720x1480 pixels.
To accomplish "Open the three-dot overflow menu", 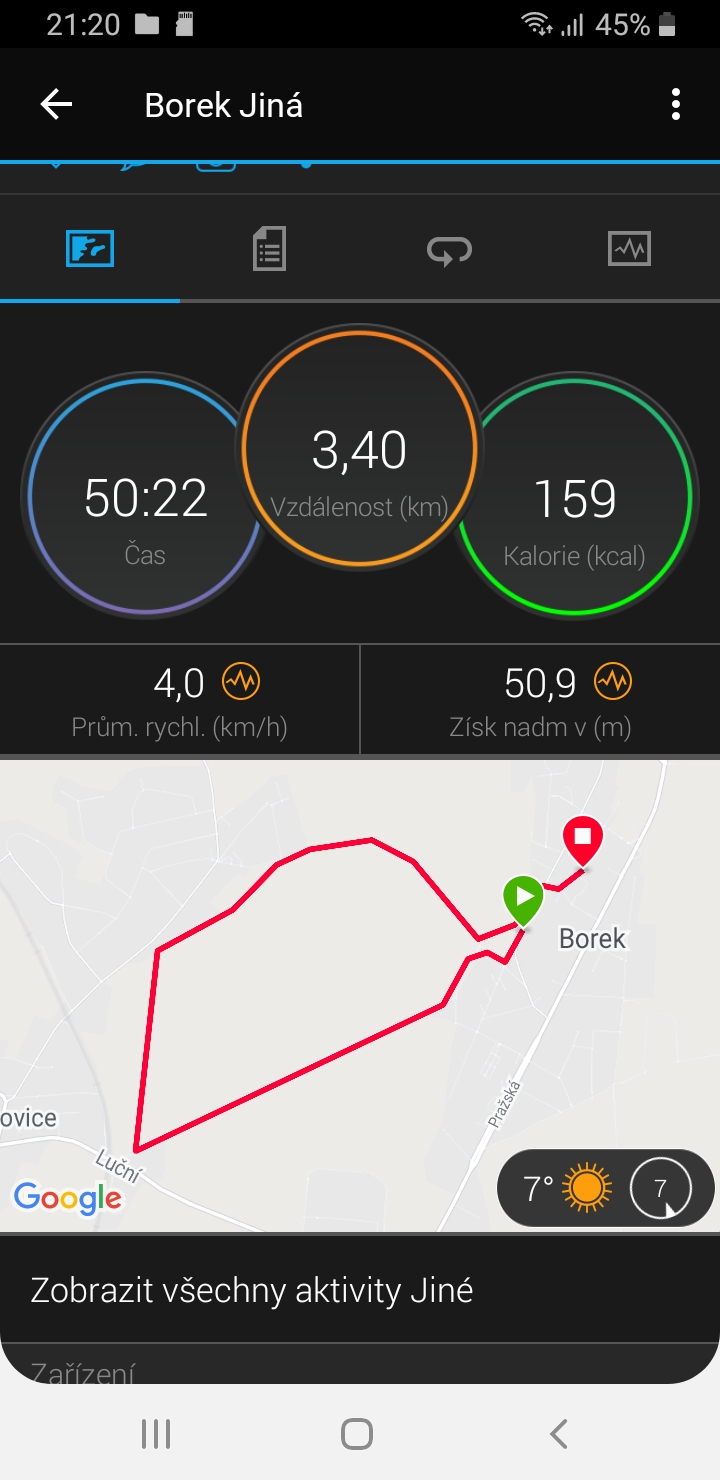I will [676, 105].
